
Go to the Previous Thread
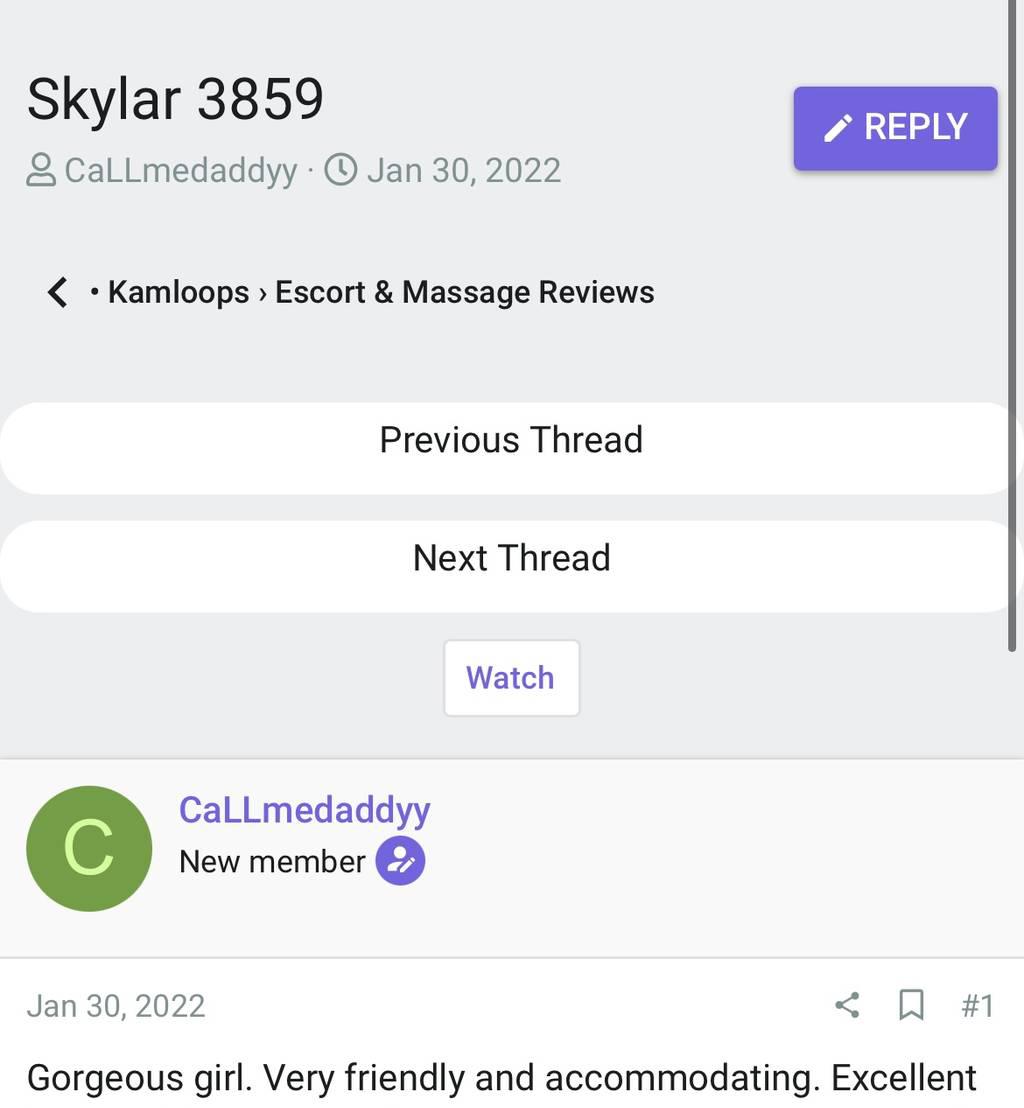(510, 441)
